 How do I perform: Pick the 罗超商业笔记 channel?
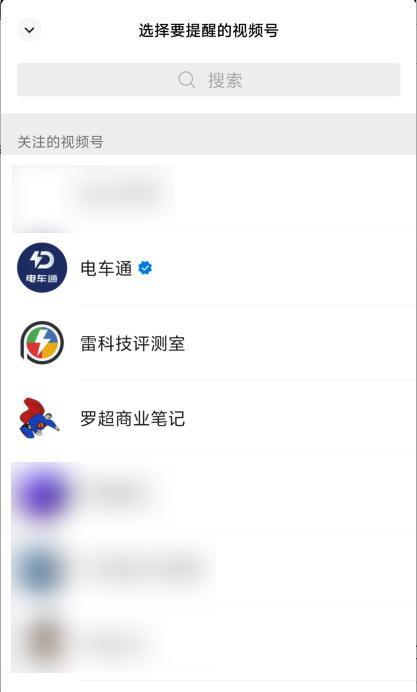click(208, 418)
